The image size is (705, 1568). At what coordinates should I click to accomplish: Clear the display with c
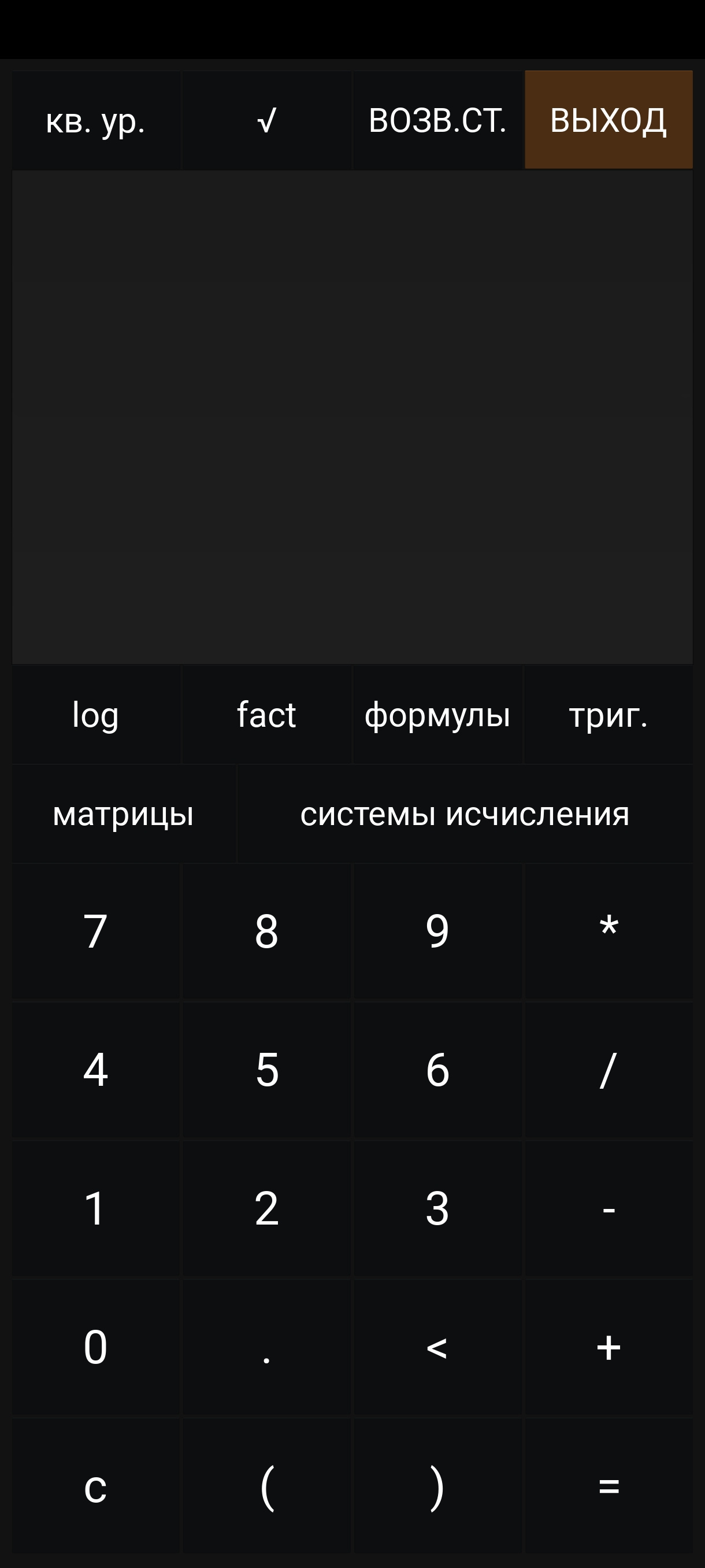point(95,1486)
